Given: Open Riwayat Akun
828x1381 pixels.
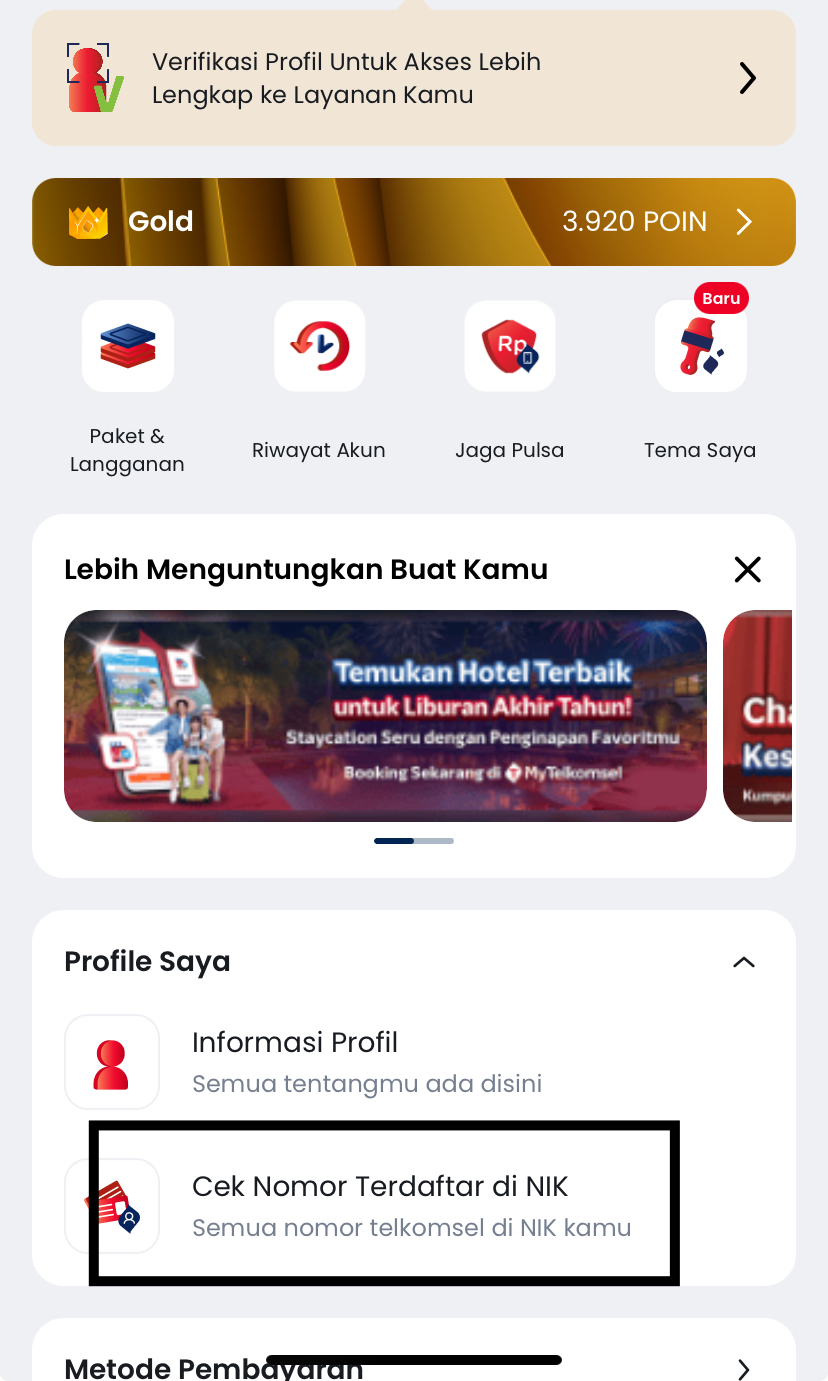Looking at the screenshot, I should pos(319,382).
